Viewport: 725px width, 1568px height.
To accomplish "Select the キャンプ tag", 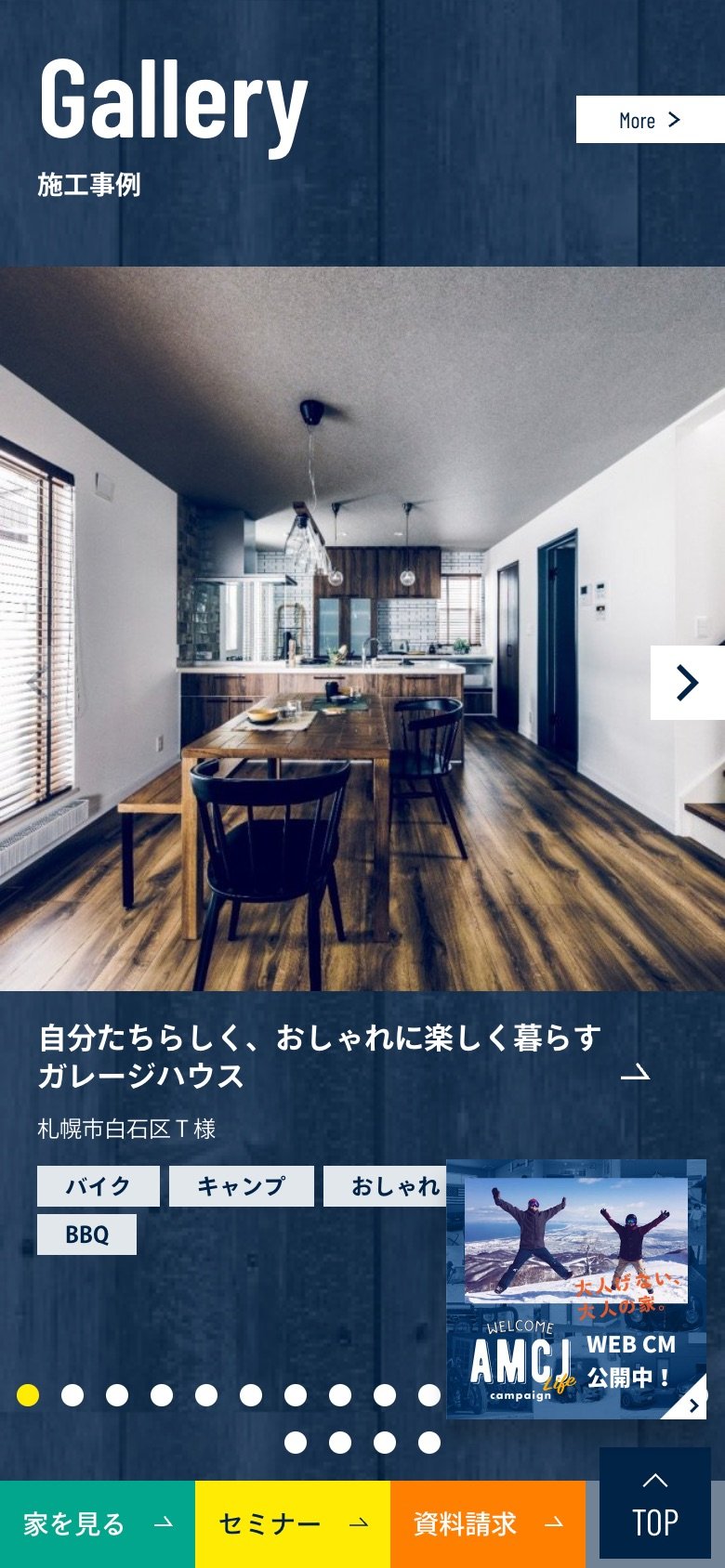I will coord(241,1186).
